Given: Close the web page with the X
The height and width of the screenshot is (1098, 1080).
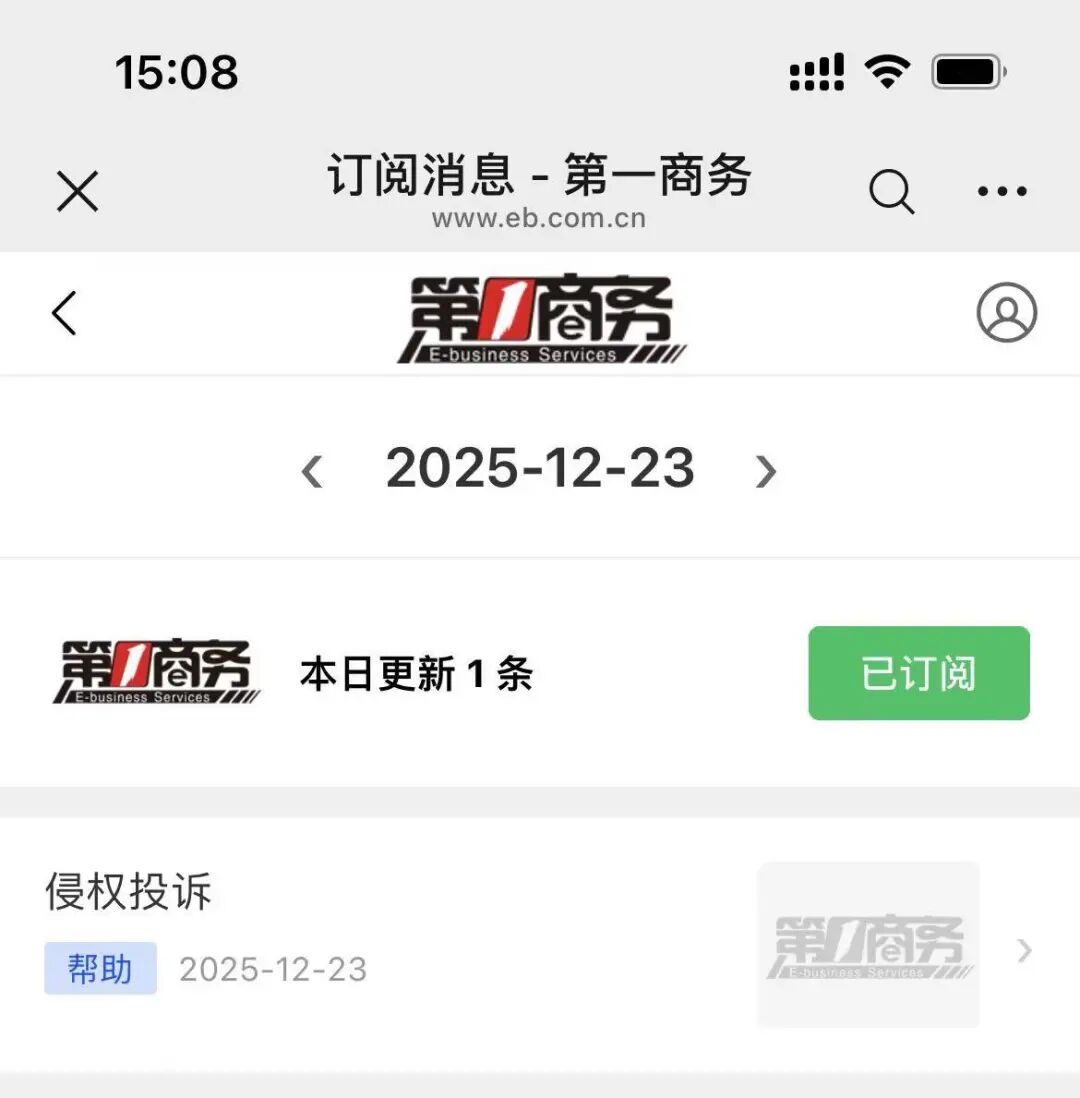Looking at the screenshot, I should 77,191.
